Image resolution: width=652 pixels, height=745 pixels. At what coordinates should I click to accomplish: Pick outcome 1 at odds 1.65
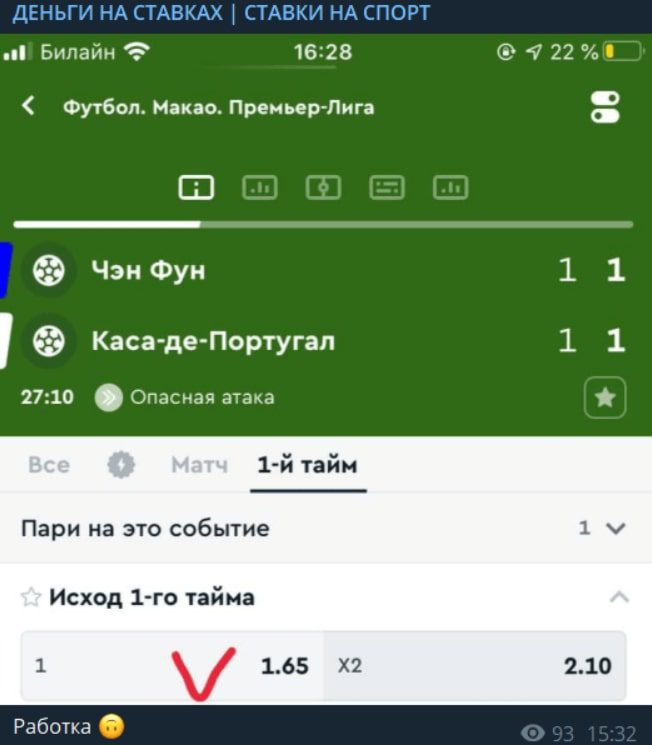[x=172, y=666]
